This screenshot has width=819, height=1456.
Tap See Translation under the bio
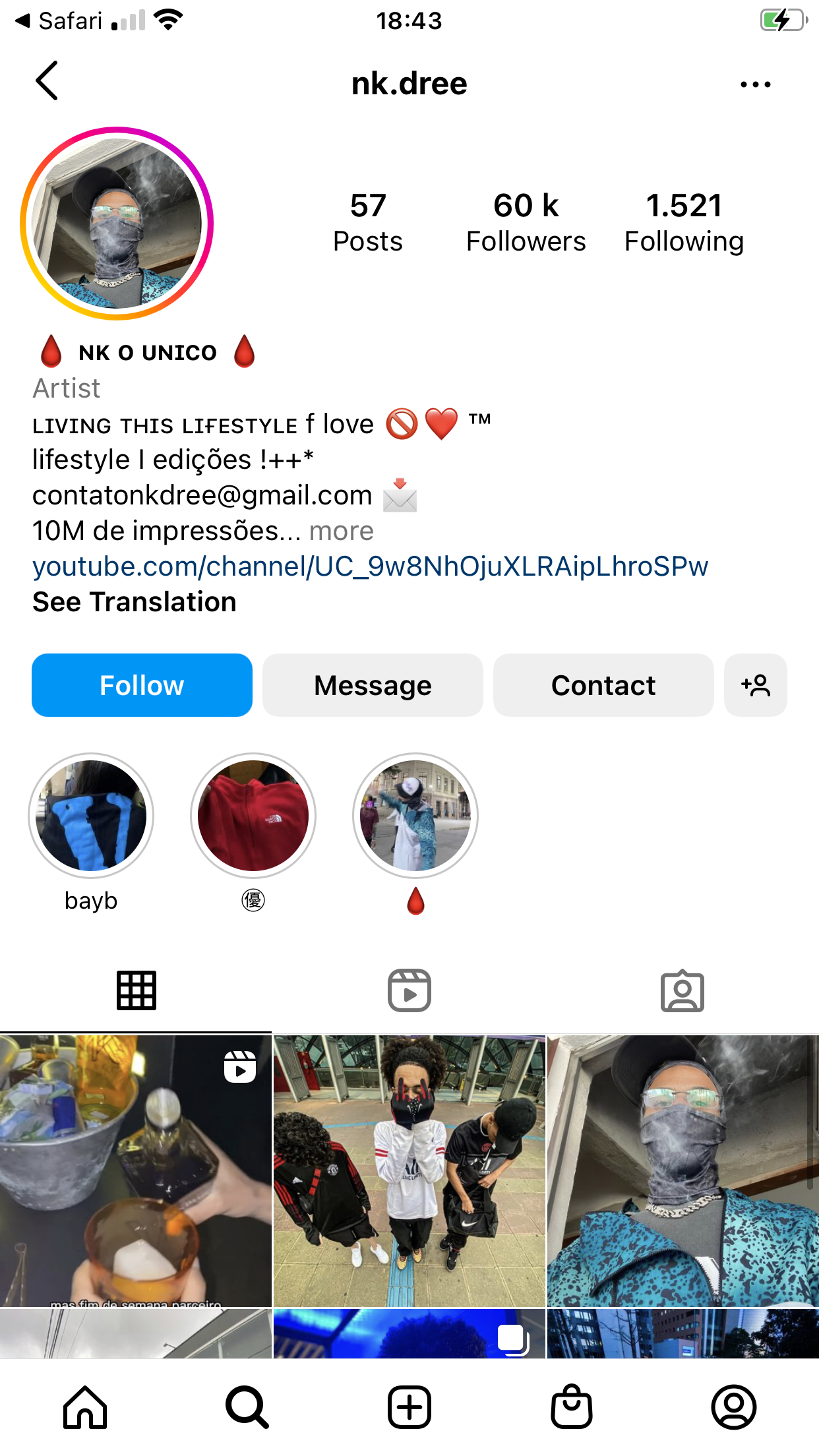tap(135, 602)
